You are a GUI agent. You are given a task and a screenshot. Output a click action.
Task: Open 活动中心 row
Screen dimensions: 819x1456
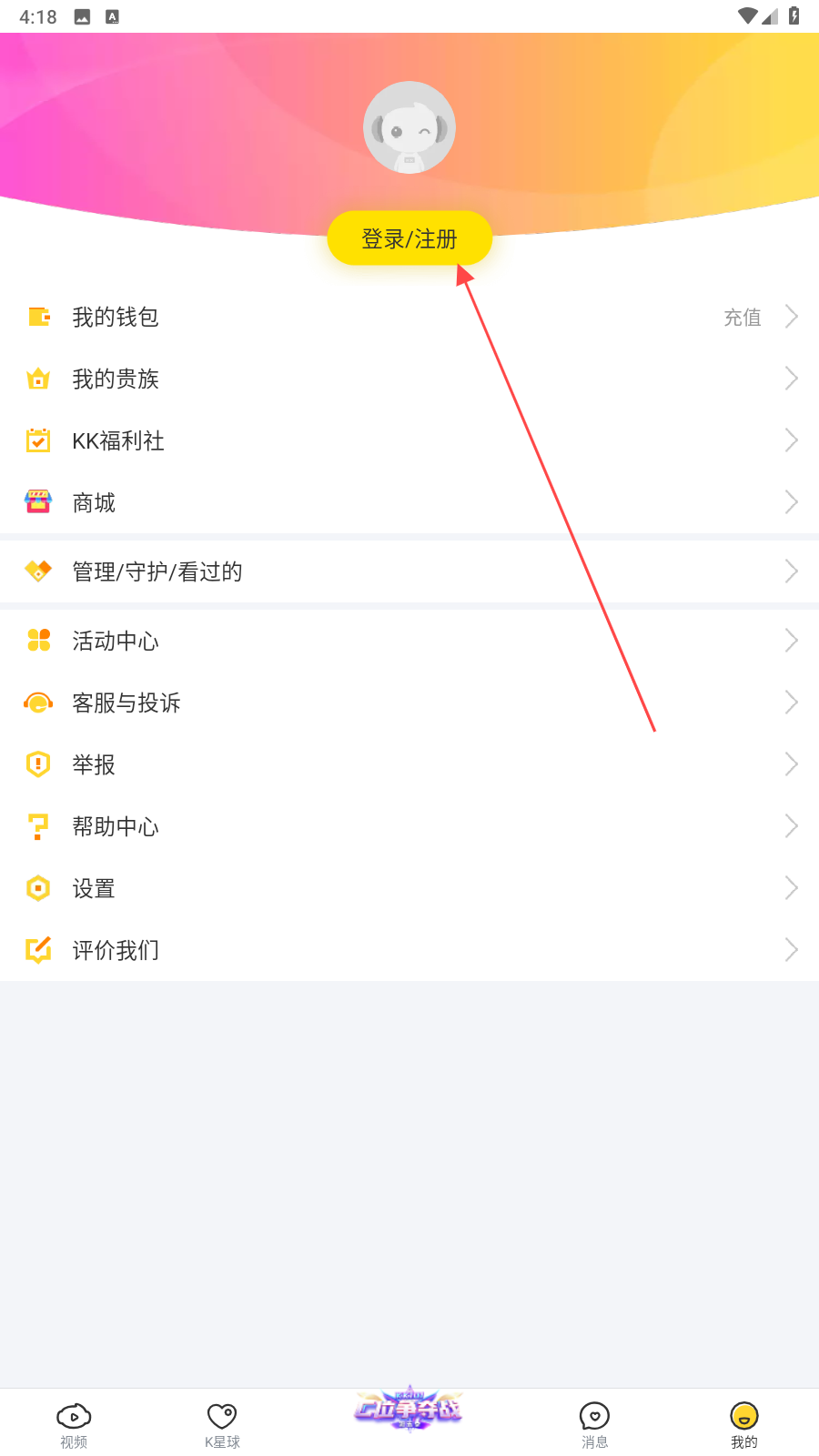(409, 641)
